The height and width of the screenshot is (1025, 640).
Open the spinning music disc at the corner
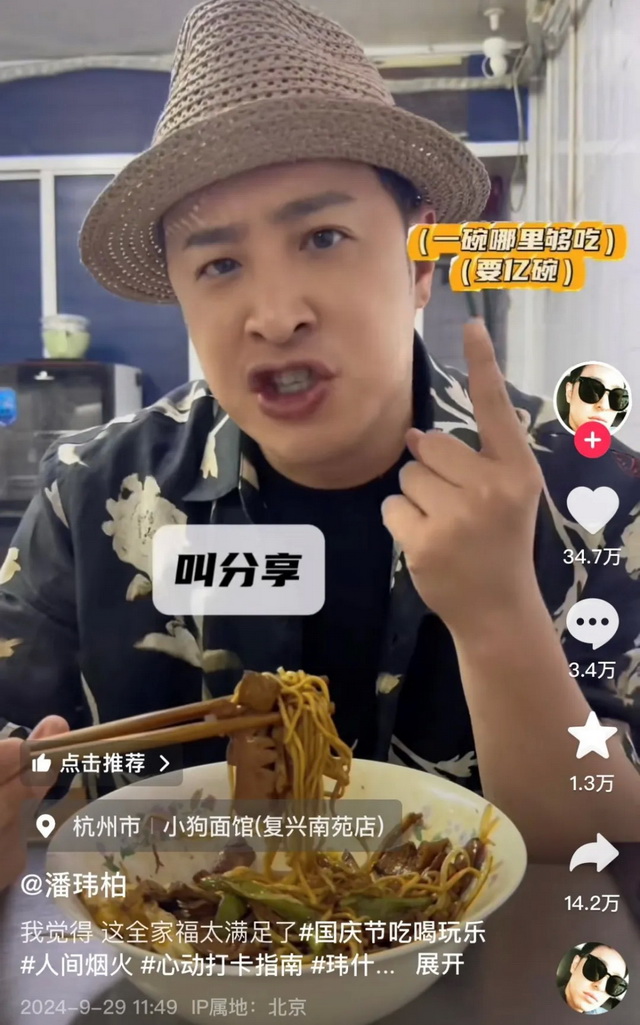[x=592, y=977]
